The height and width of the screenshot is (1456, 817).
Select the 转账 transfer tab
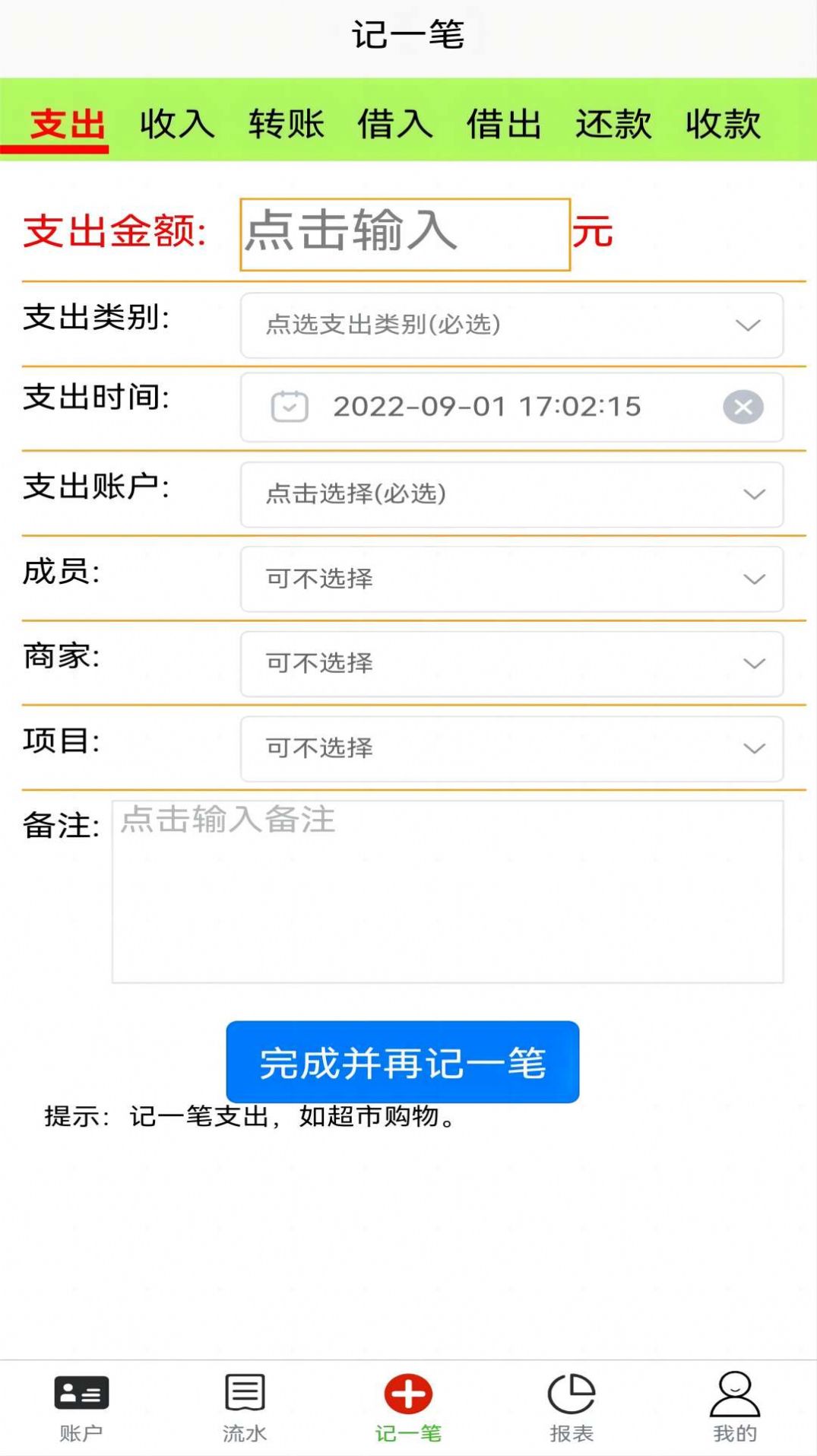287,124
